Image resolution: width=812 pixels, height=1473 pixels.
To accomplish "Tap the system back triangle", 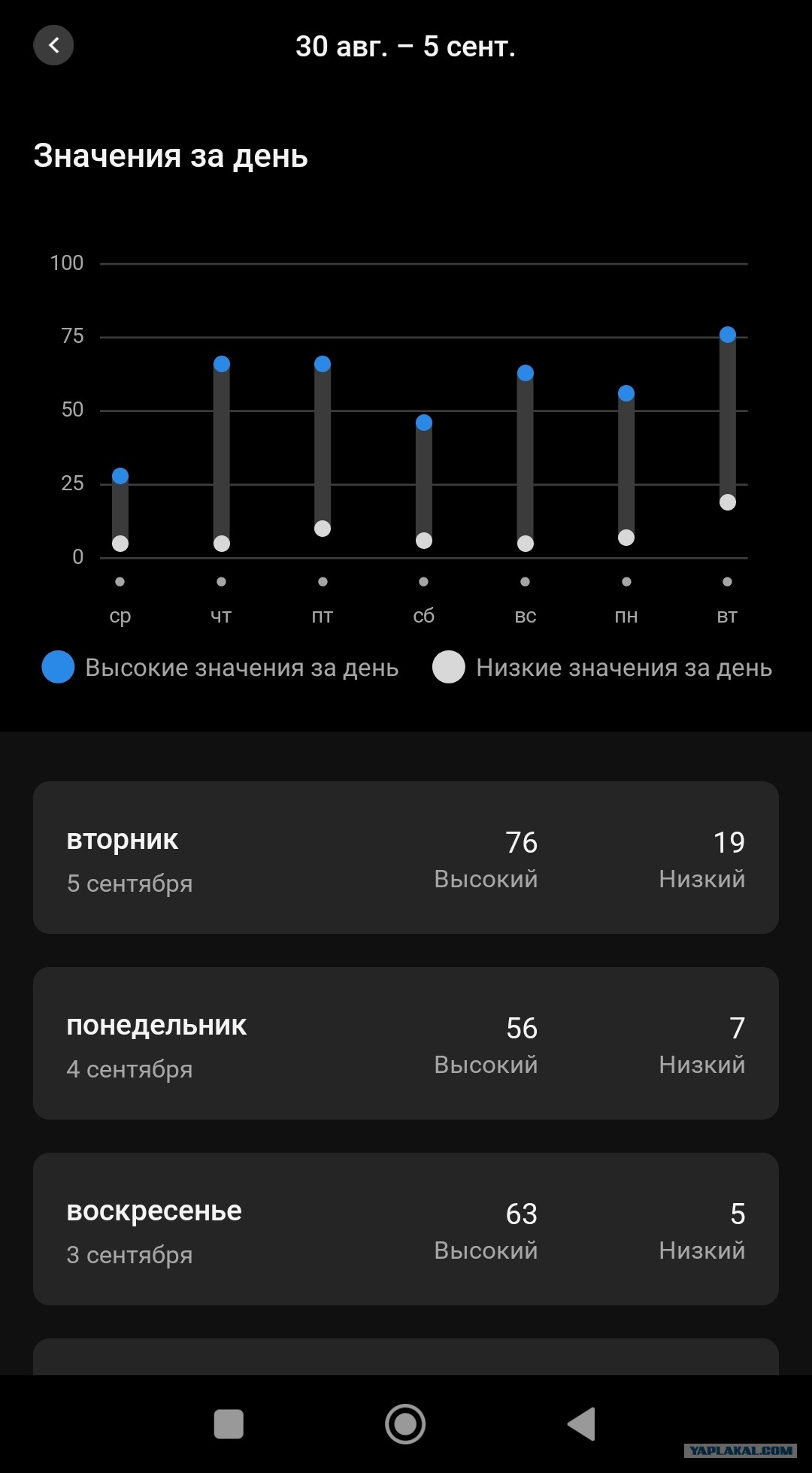I will (x=581, y=1424).
